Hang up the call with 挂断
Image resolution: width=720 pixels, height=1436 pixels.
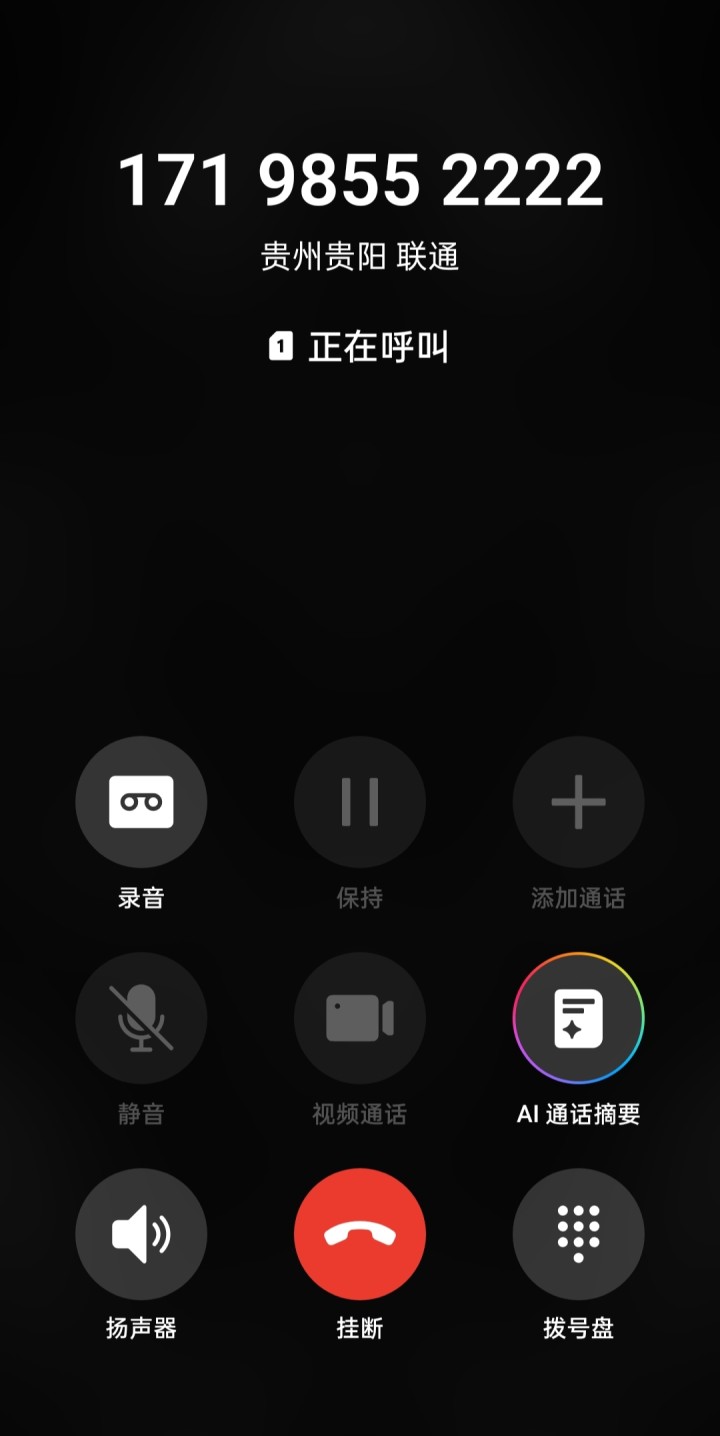click(x=360, y=1234)
